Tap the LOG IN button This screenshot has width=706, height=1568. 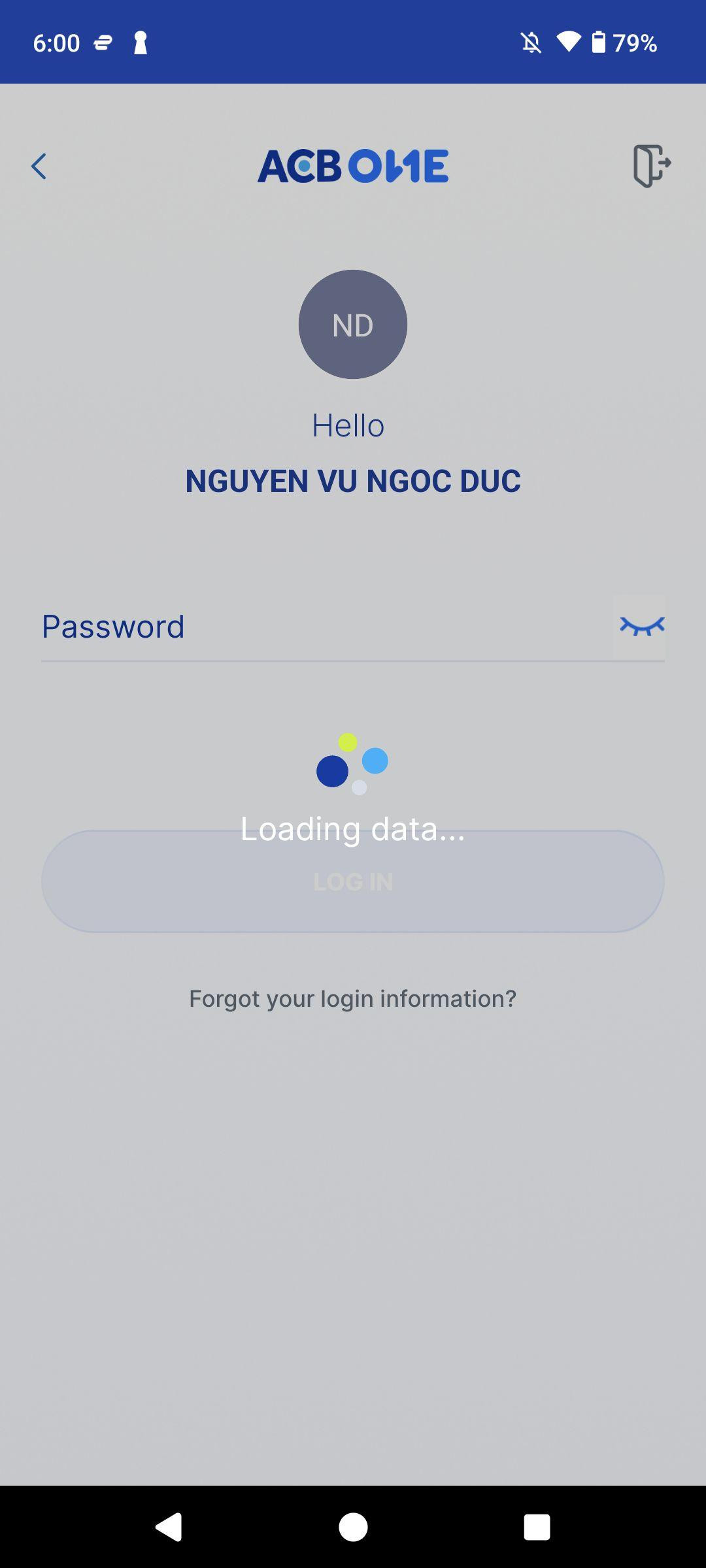[x=353, y=881]
